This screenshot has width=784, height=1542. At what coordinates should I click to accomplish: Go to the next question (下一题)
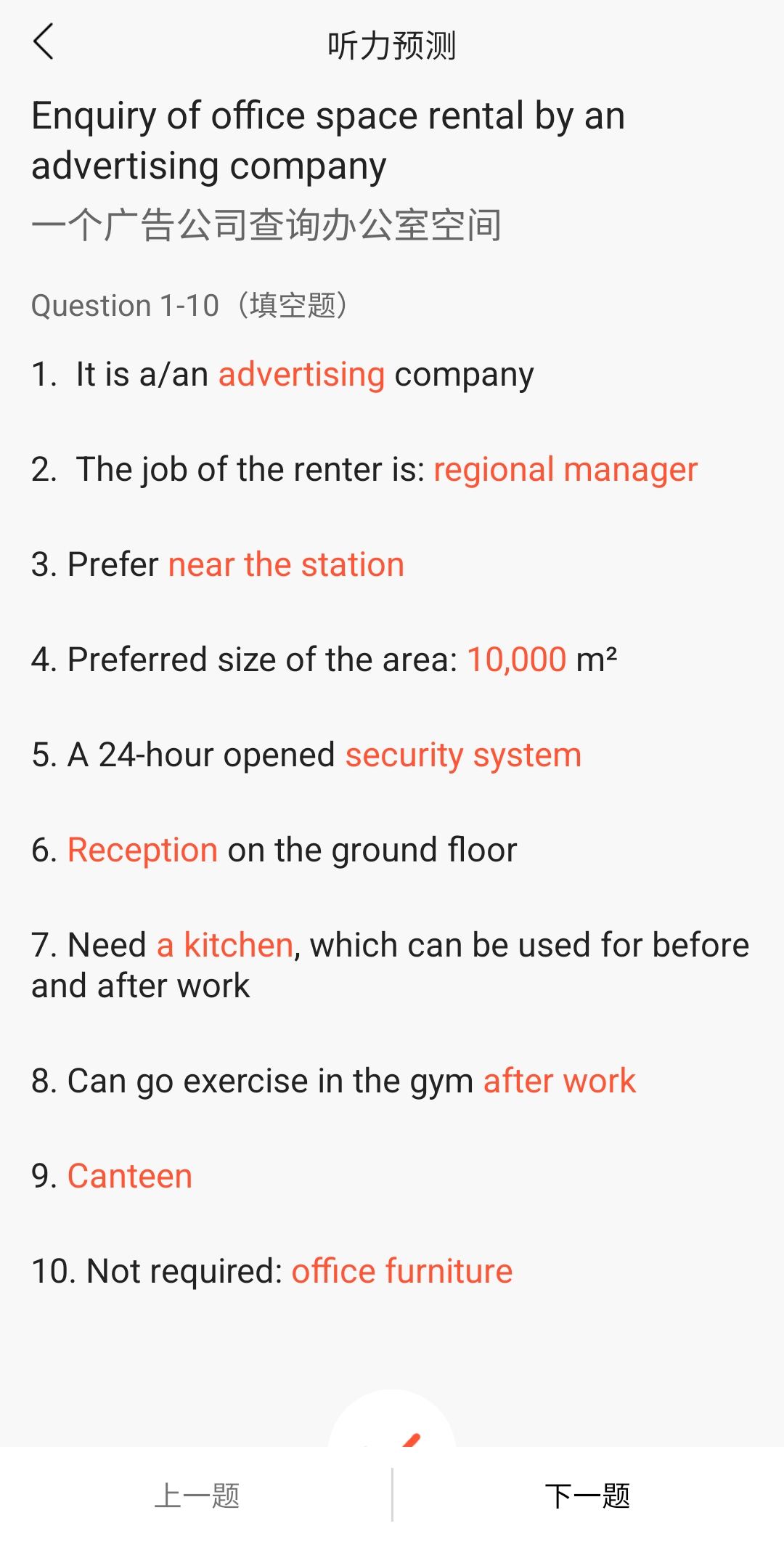(x=588, y=1495)
